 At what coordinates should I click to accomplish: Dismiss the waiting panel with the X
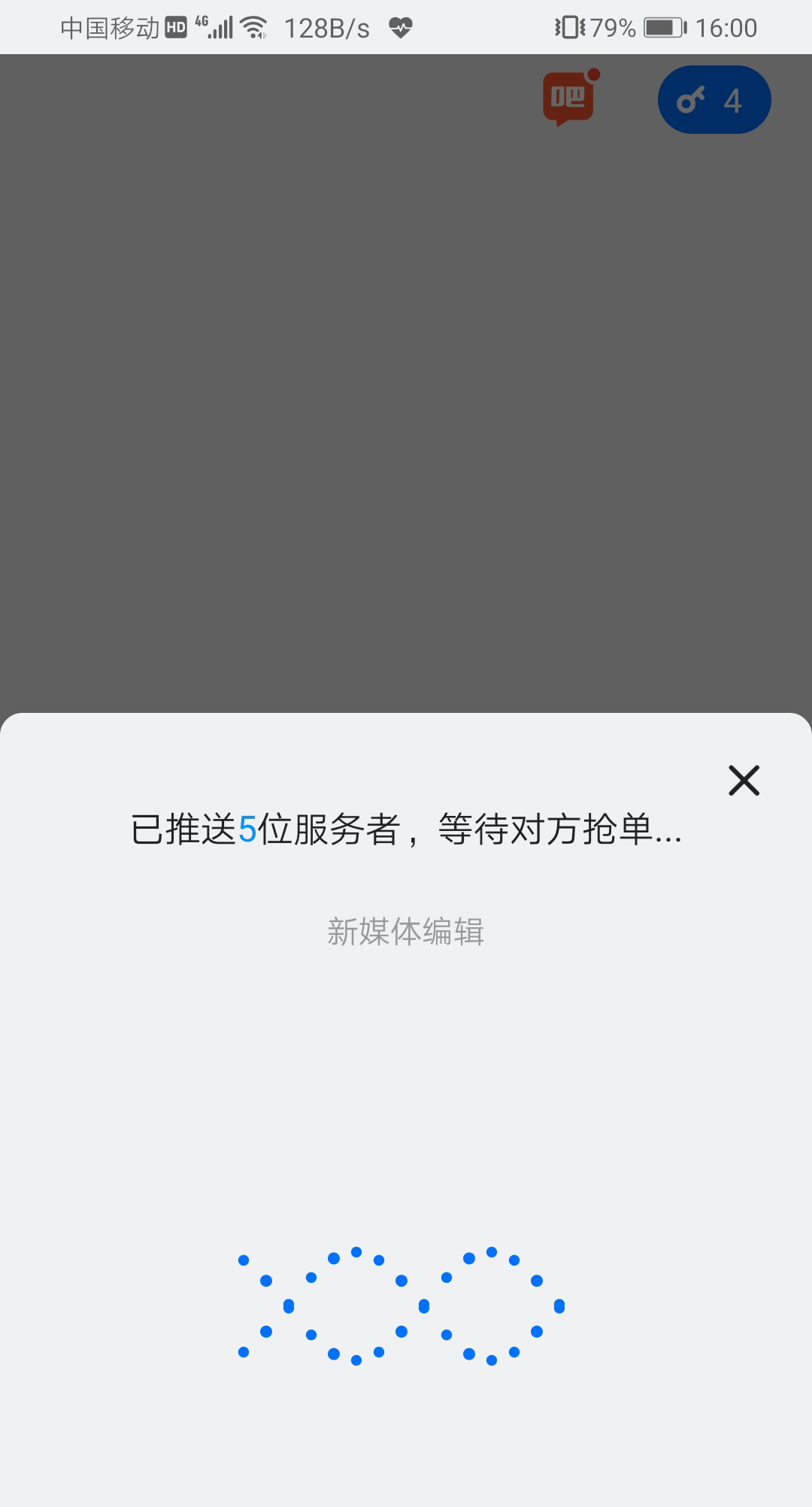pyautogui.click(x=744, y=781)
